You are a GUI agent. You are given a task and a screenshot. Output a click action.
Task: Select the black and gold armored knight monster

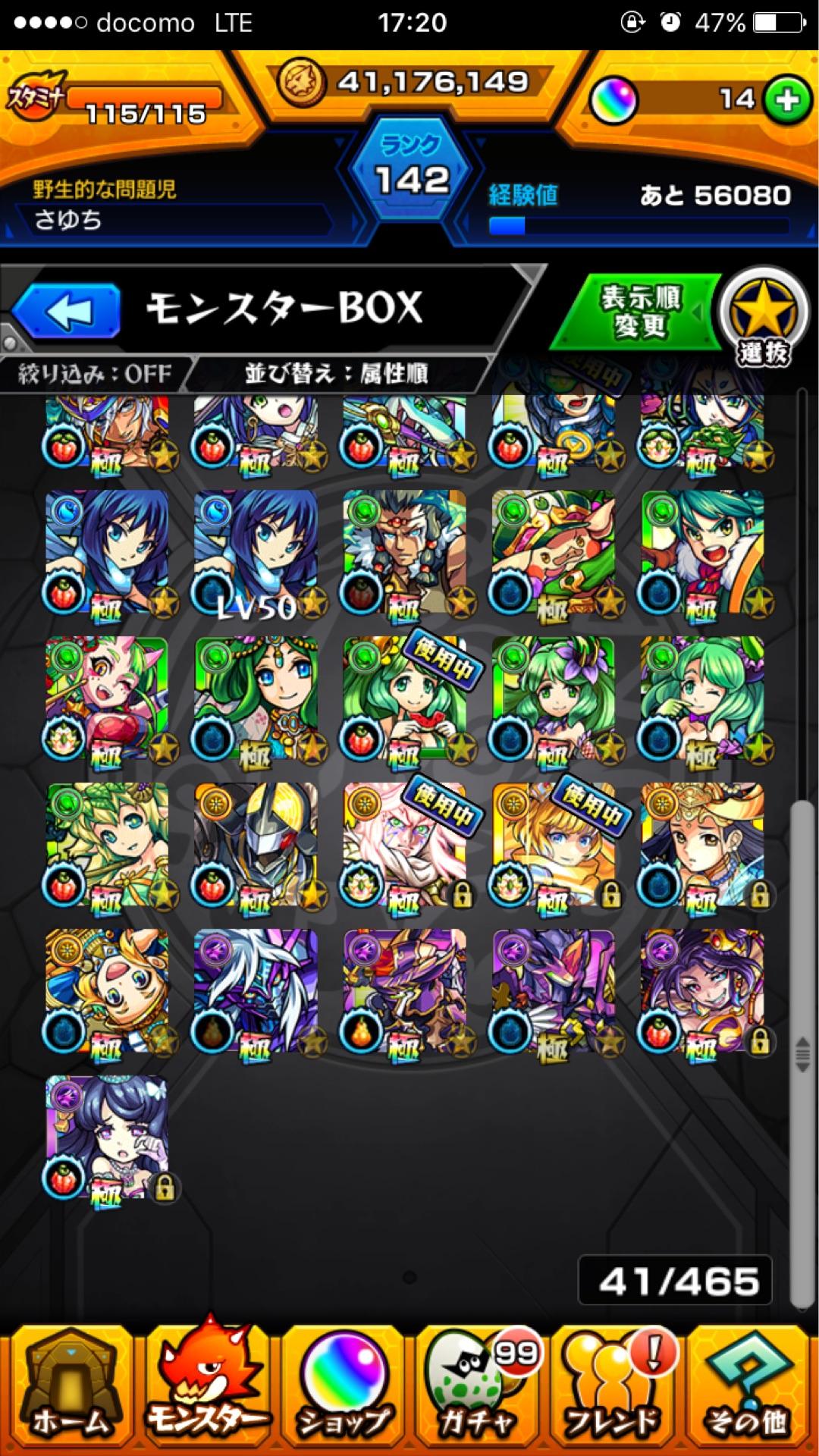pos(256,846)
